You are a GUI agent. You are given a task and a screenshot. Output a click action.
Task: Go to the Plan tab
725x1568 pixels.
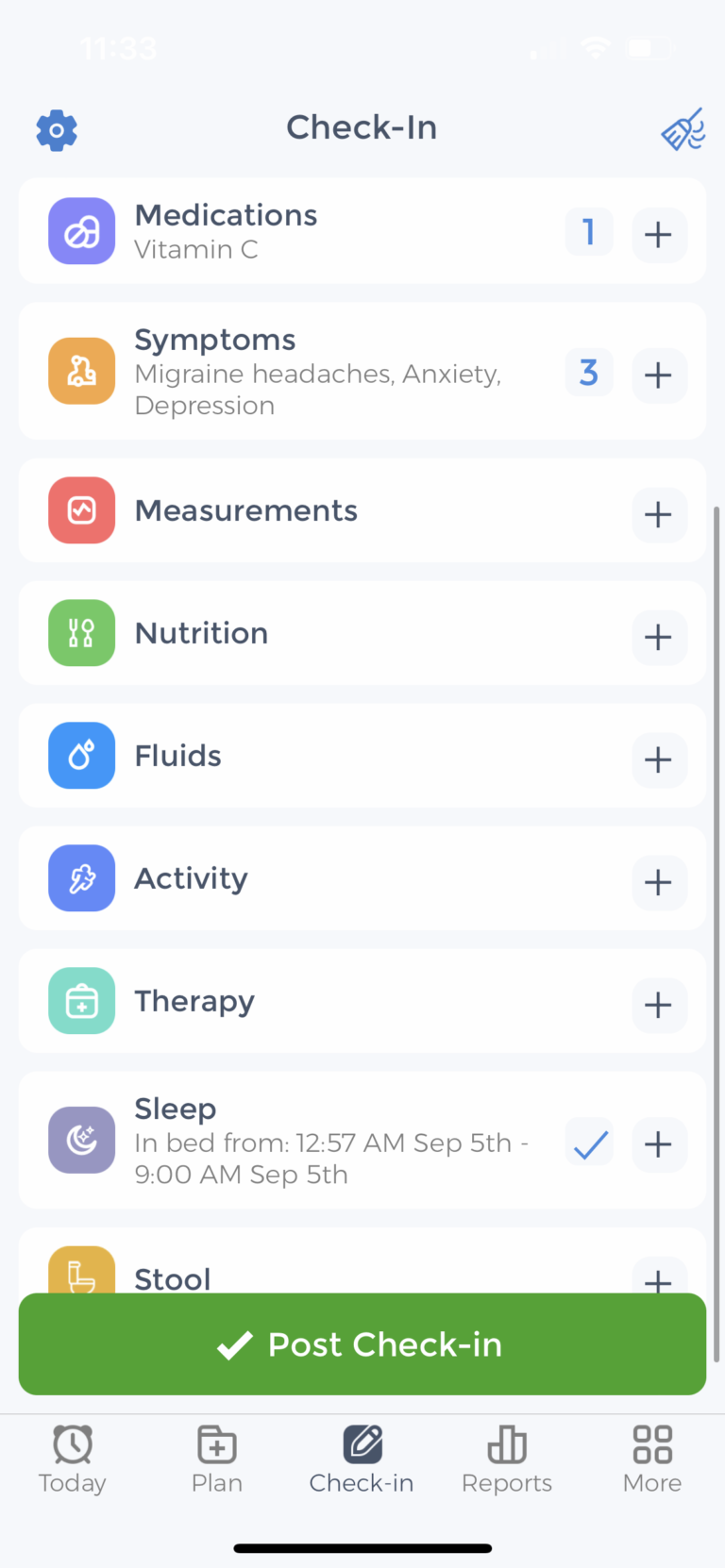point(216,1459)
